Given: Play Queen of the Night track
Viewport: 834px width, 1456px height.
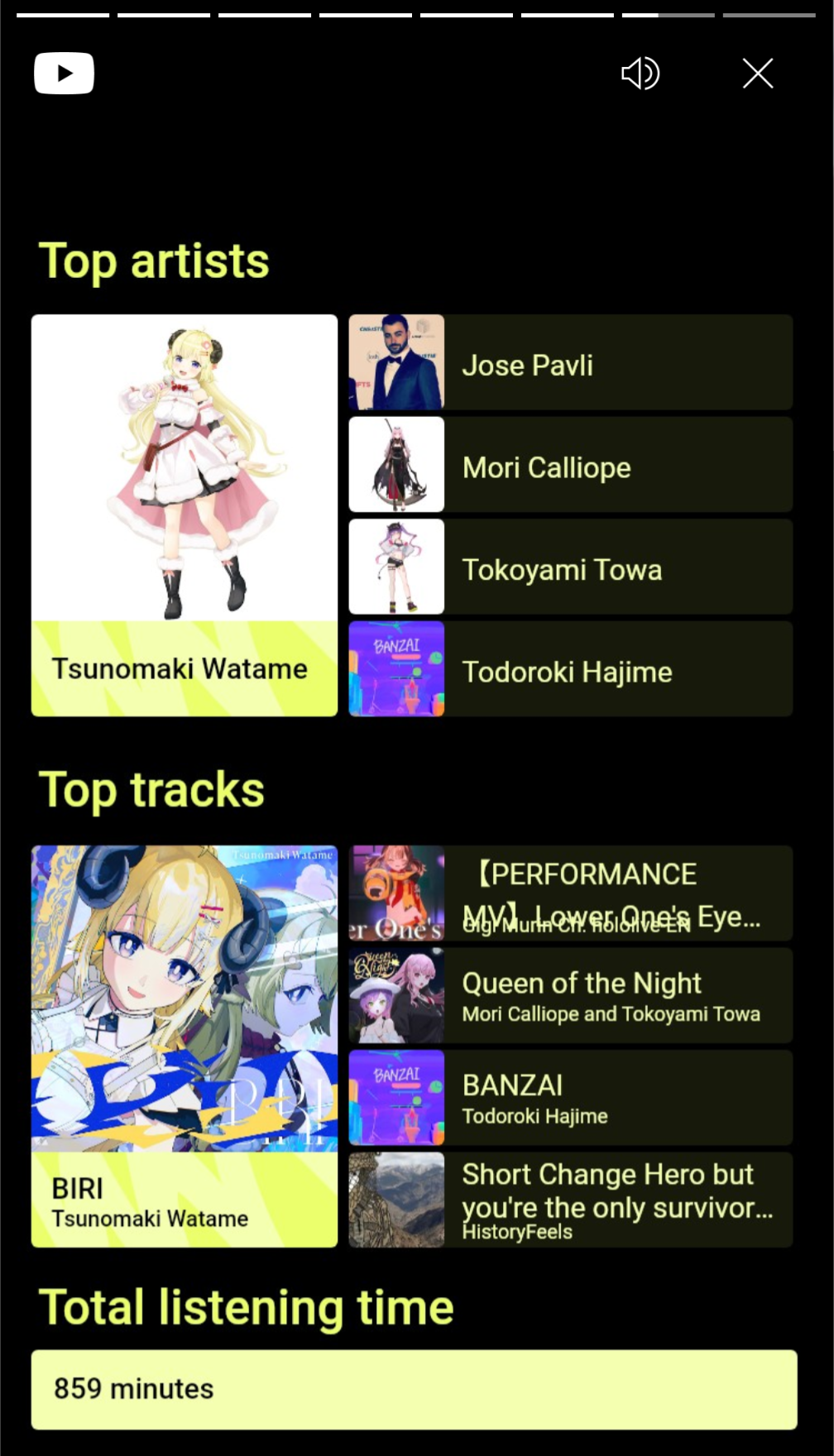Looking at the screenshot, I should pos(571,996).
